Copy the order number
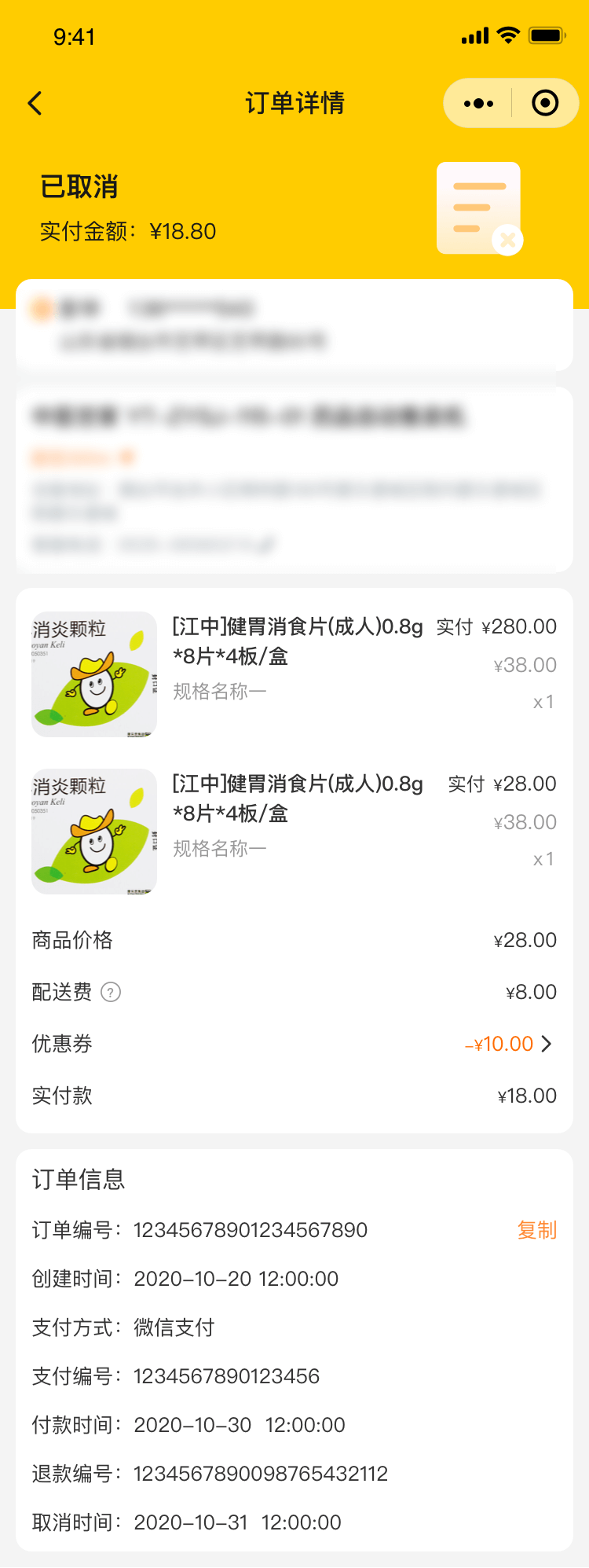This screenshot has width=589, height=1568. (x=536, y=1230)
